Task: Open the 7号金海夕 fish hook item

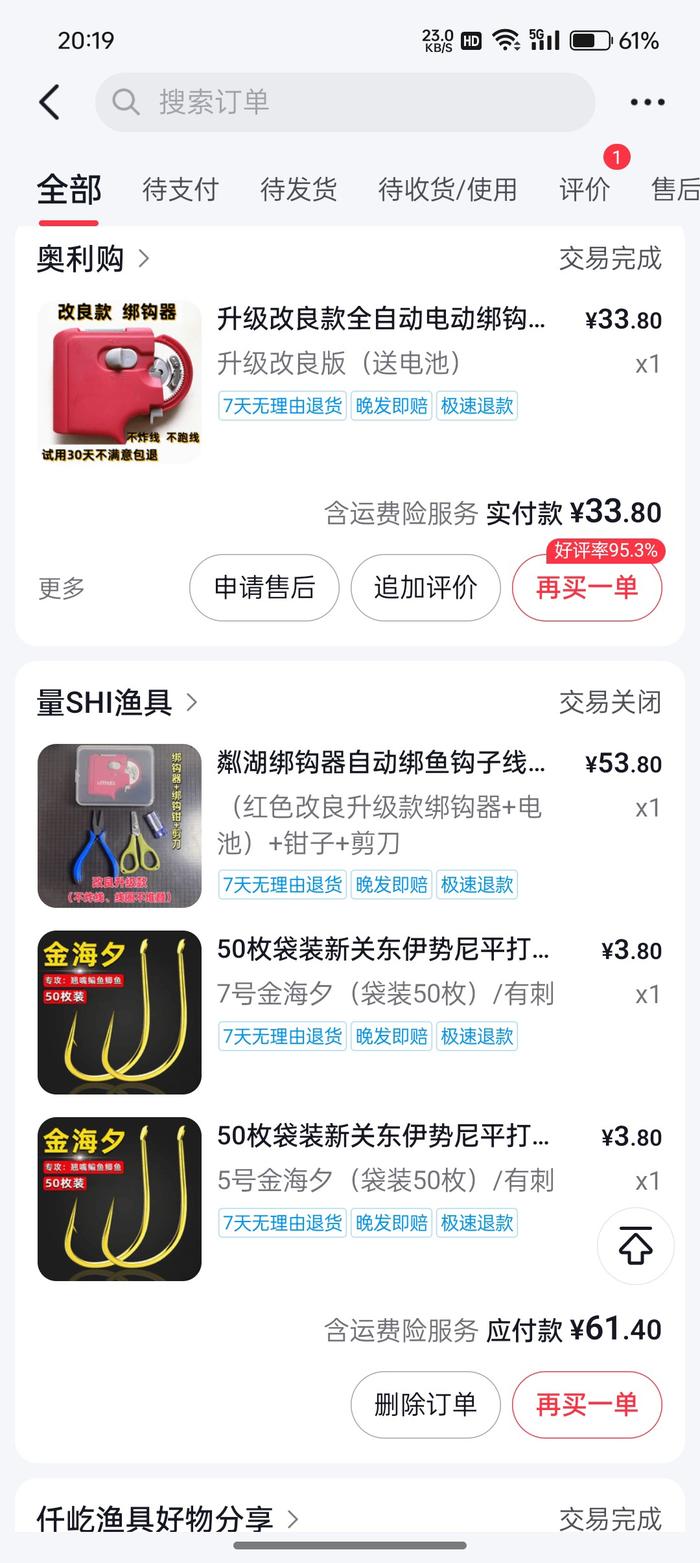Action: pyautogui.click(x=380, y=992)
